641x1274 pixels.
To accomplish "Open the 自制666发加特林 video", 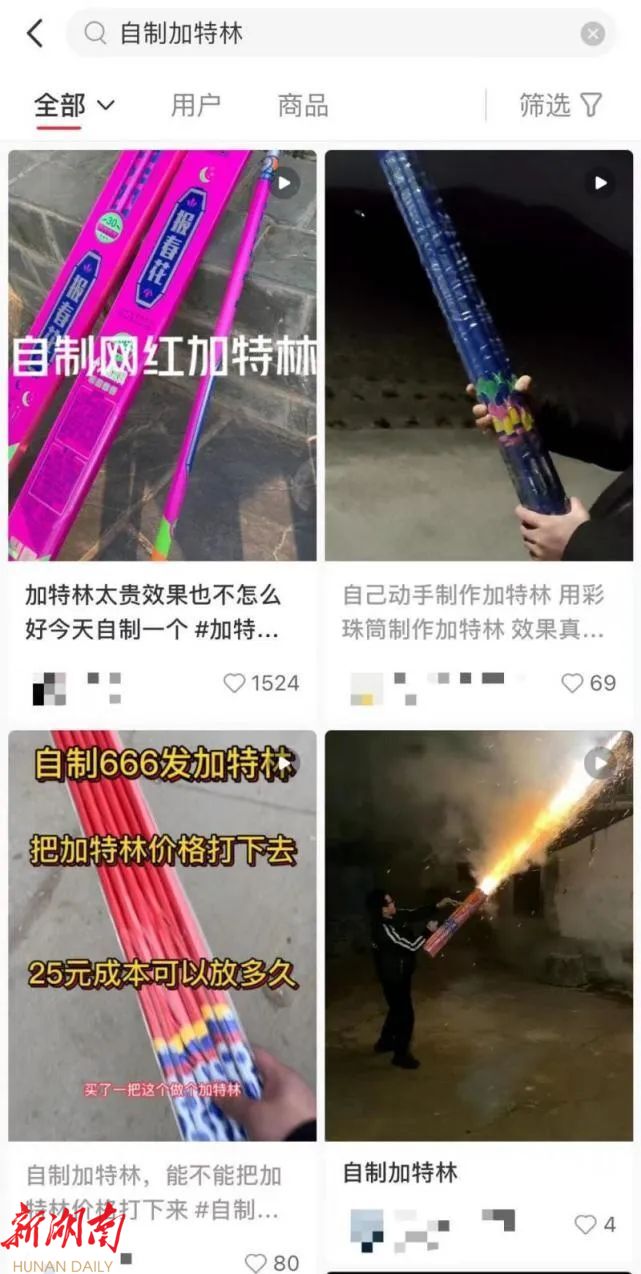I will 162,935.
